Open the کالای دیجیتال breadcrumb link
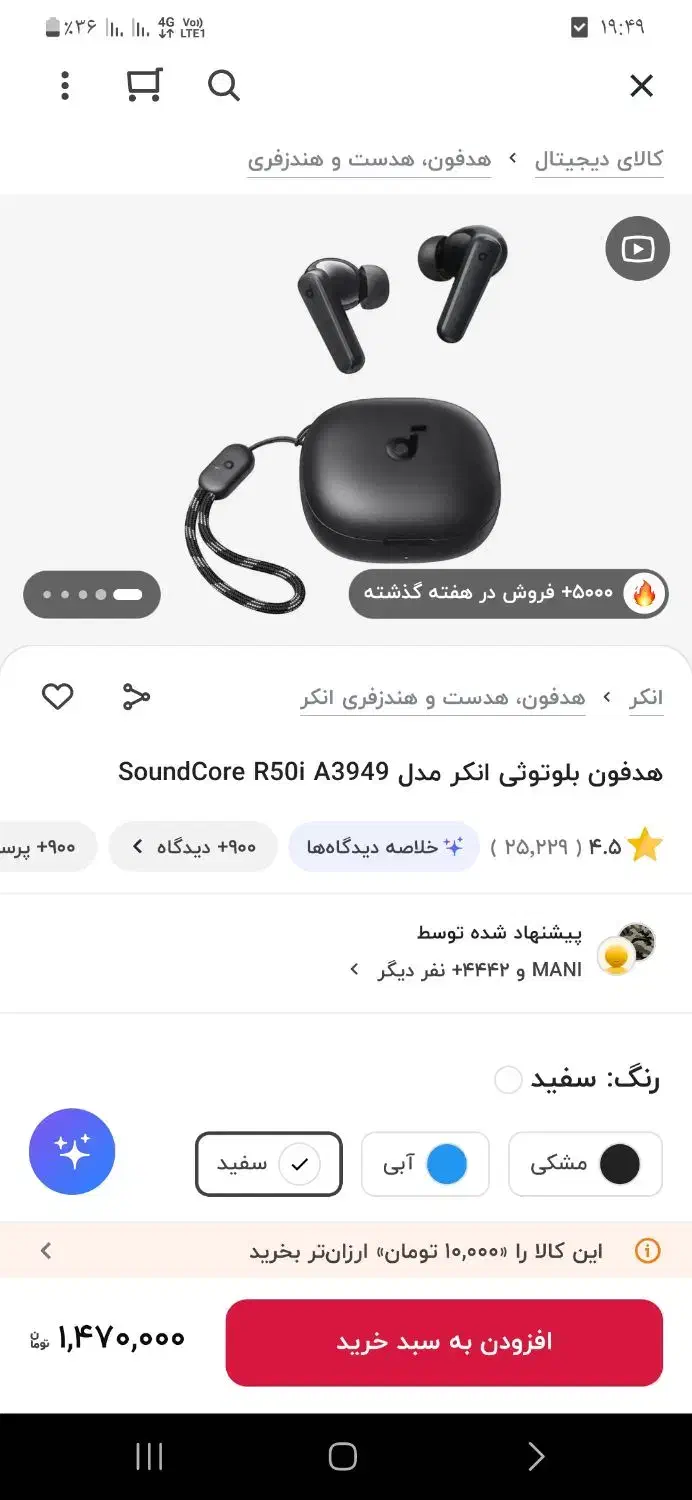This screenshot has height=1500, width=692. [598, 160]
